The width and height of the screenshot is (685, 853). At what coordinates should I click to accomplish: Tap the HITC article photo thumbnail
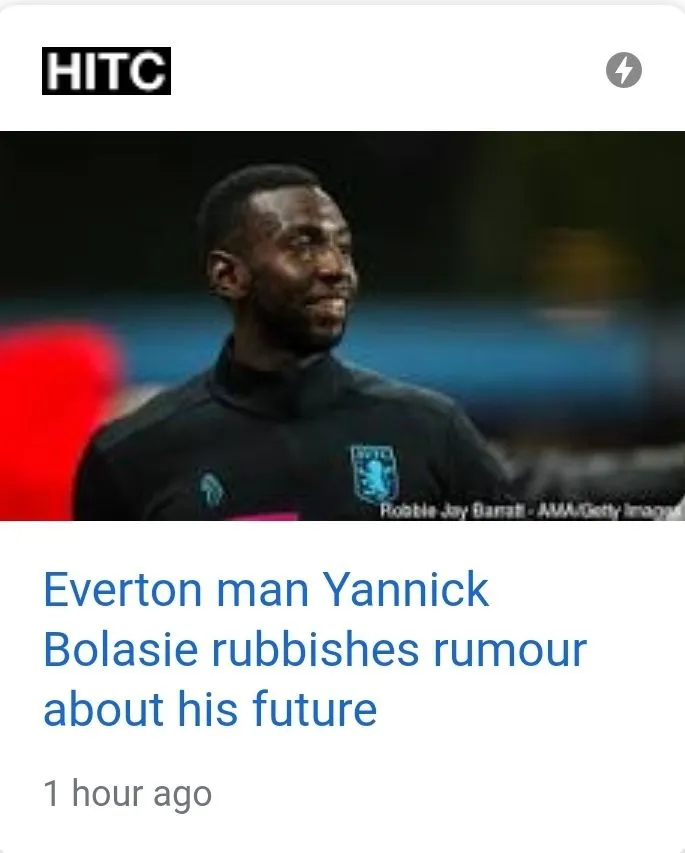342,326
